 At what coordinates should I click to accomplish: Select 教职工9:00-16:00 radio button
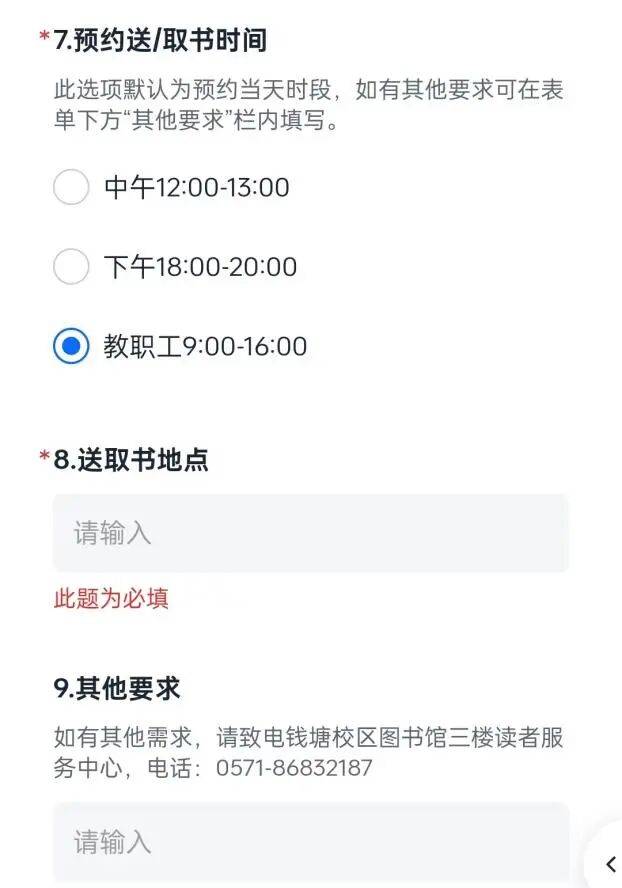coord(71,347)
